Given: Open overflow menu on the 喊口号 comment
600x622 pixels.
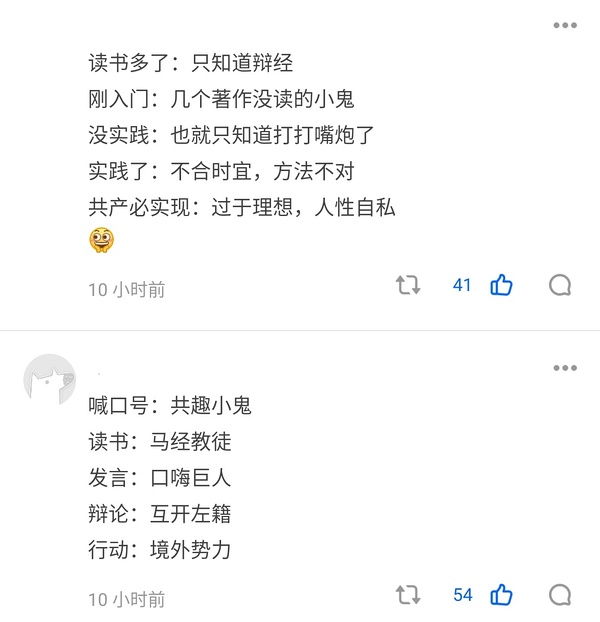Looking at the screenshot, I should [565, 368].
